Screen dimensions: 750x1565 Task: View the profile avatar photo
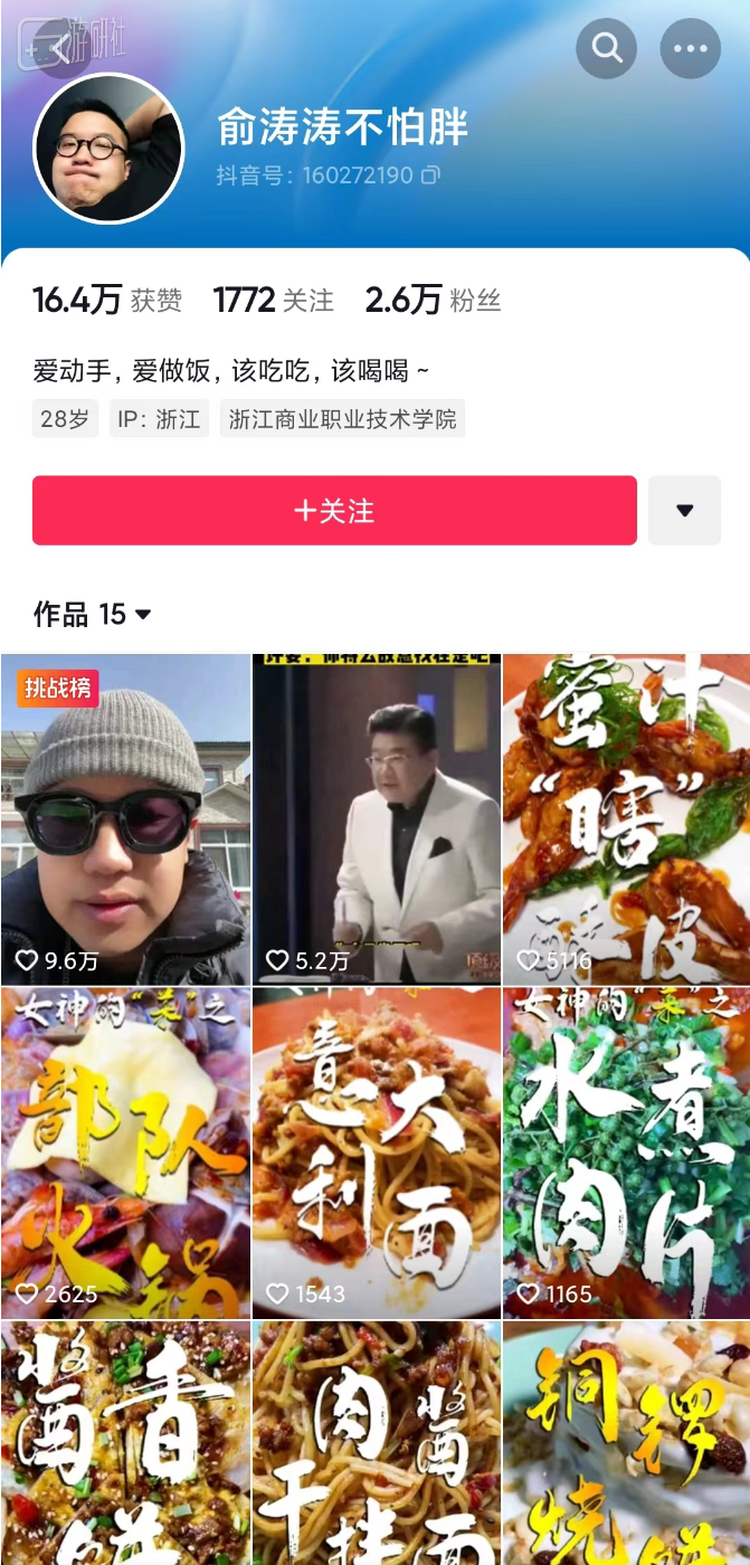tap(109, 149)
